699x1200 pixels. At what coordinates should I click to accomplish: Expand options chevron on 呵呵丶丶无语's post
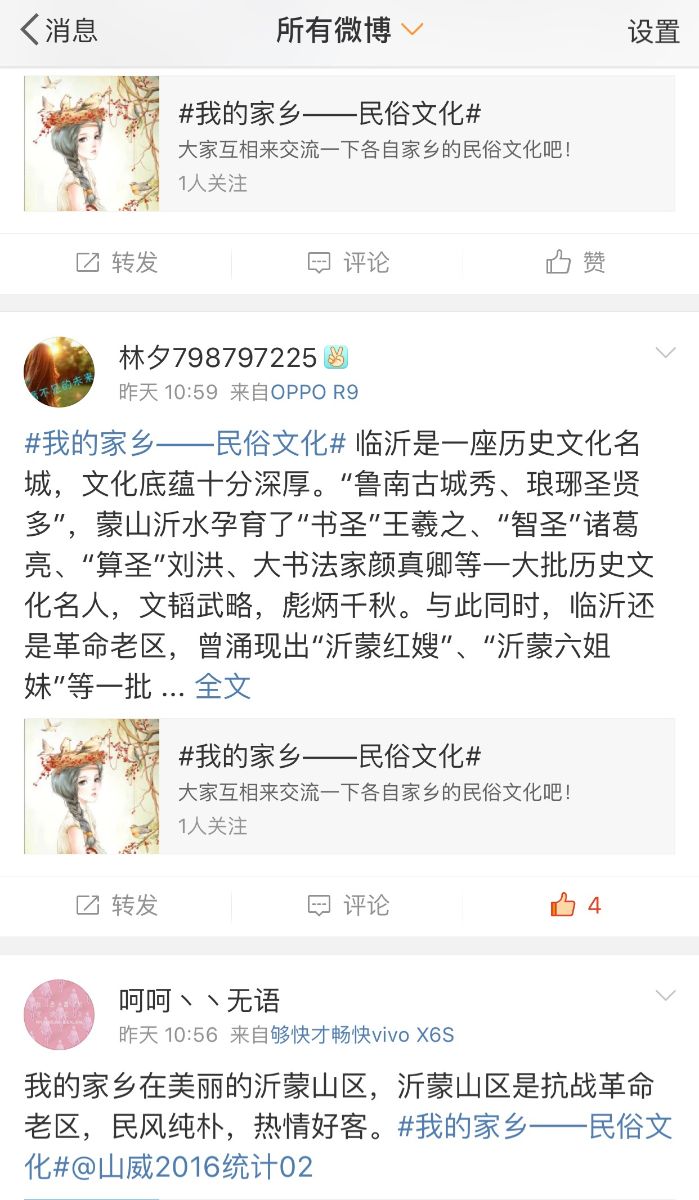(665, 995)
